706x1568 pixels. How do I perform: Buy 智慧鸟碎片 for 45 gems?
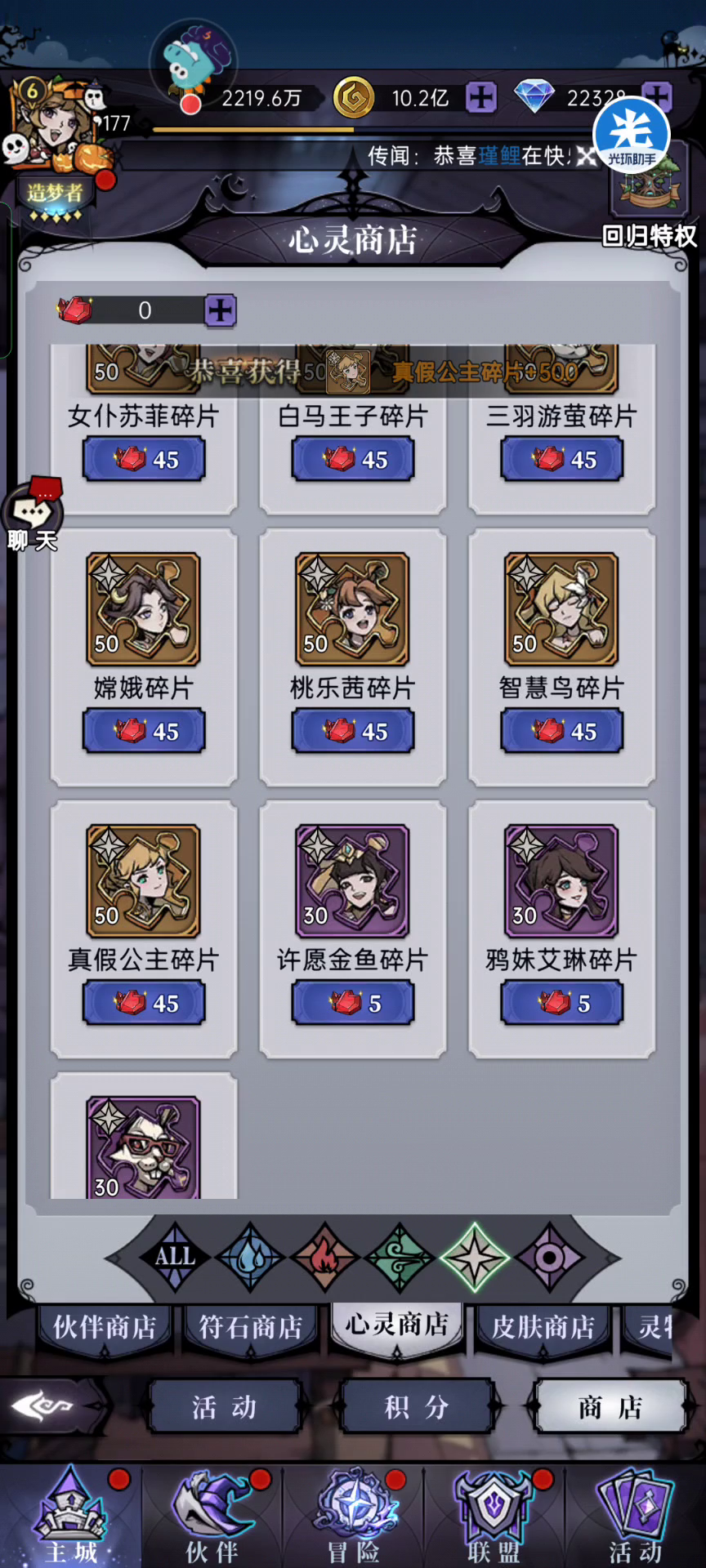click(x=562, y=731)
